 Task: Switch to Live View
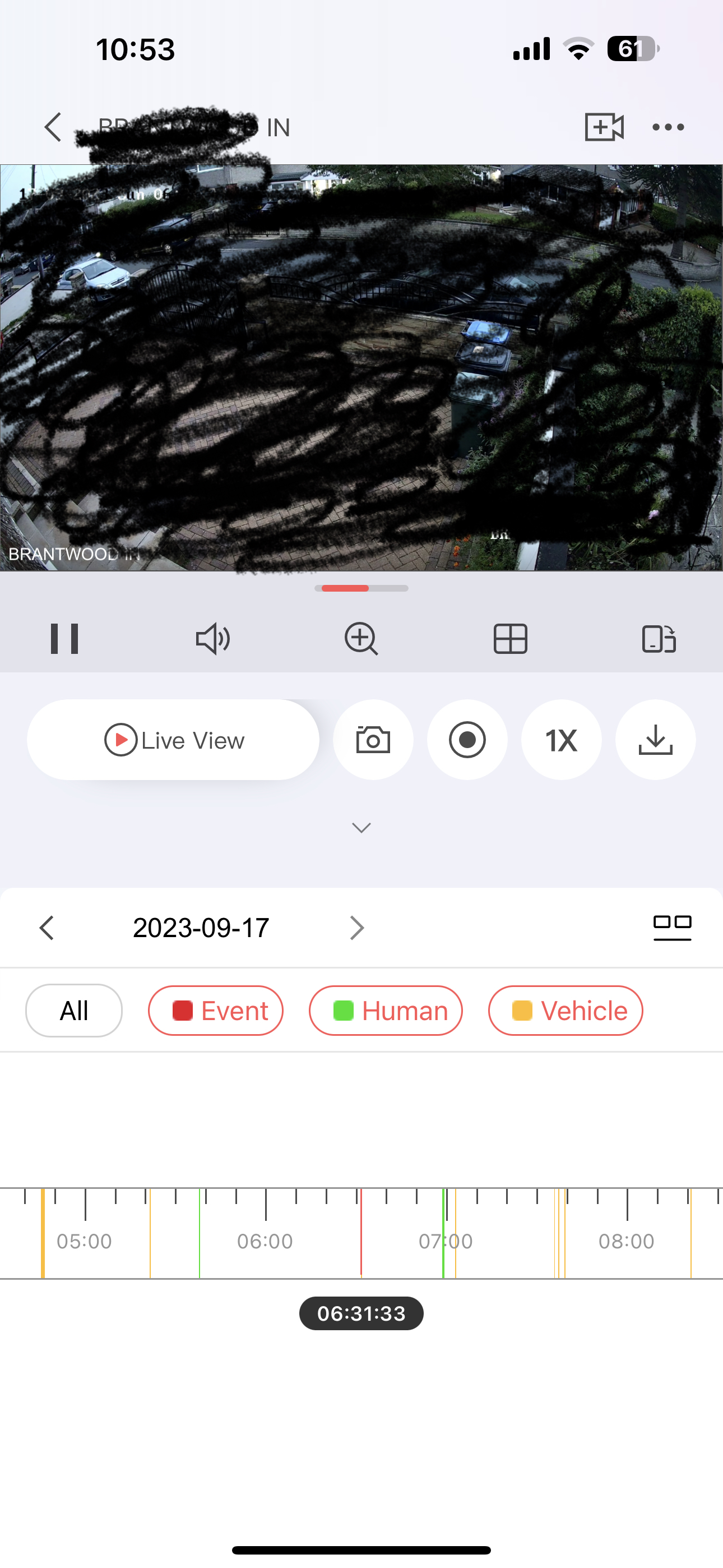pos(173,740)
